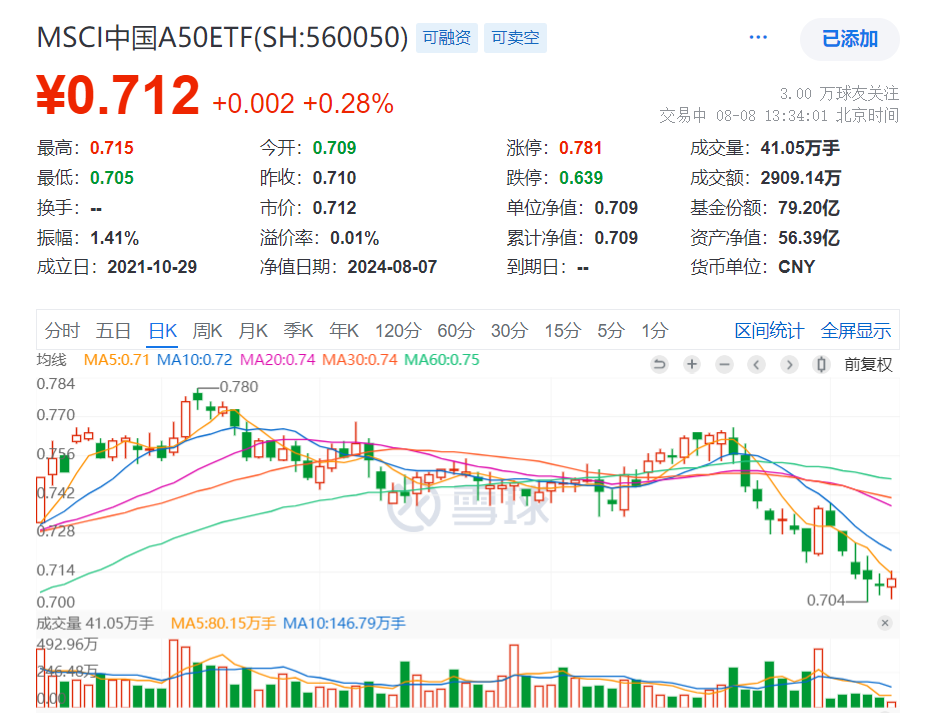Switch to the 分时 chart tab
Screen dimensions: 938x713
click(x=62, y=331)
